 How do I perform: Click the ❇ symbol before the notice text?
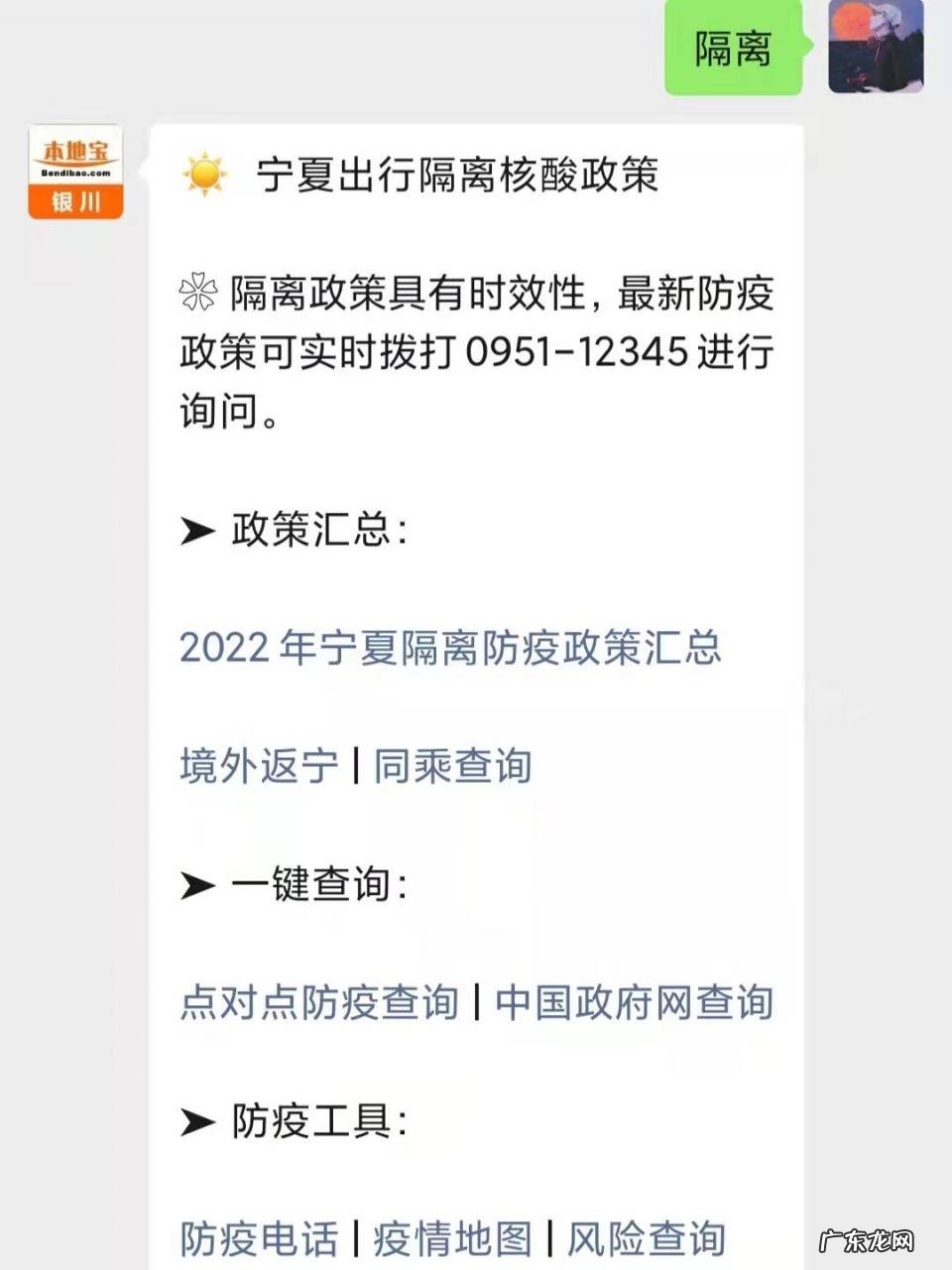pyautogui.click(x=198, y=292)
